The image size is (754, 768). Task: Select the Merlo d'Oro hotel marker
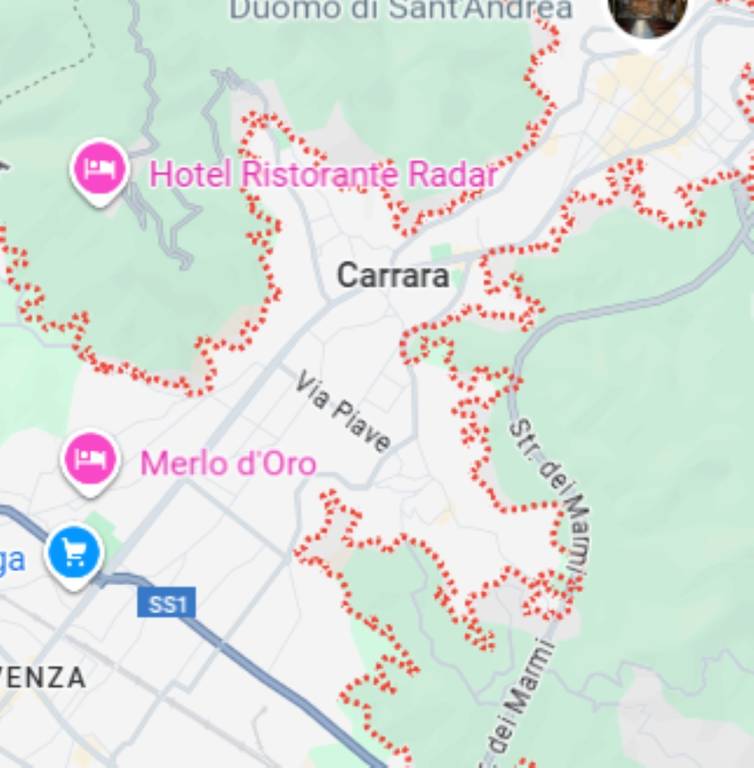91,460
